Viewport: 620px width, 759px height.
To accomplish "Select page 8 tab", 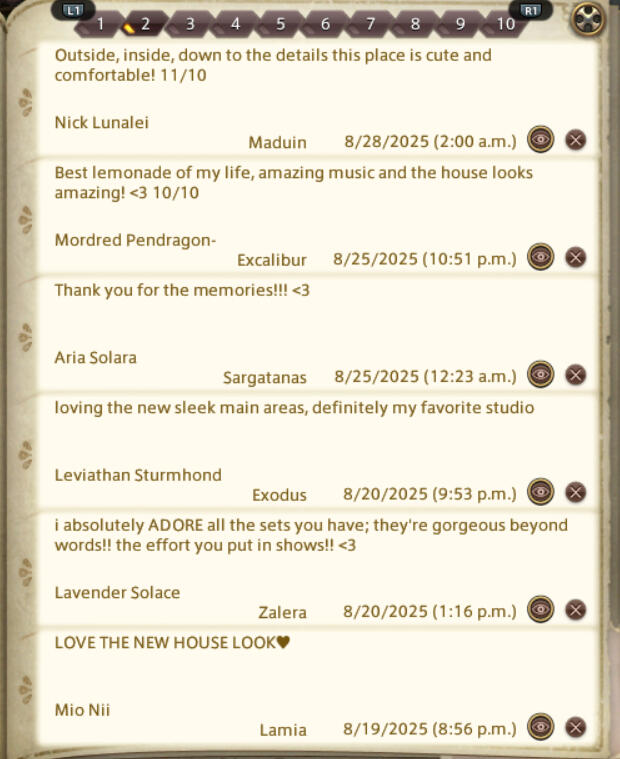I will [x=415, y=23].
